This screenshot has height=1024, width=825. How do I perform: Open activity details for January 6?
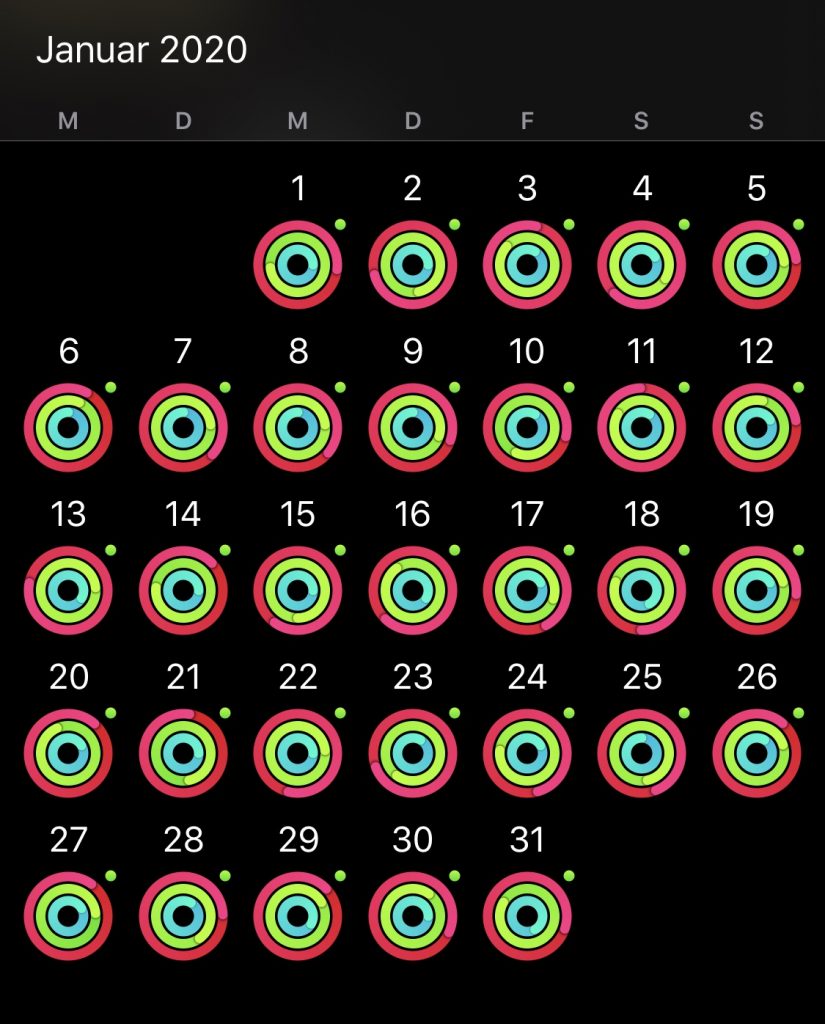click(x=68, y=428)
